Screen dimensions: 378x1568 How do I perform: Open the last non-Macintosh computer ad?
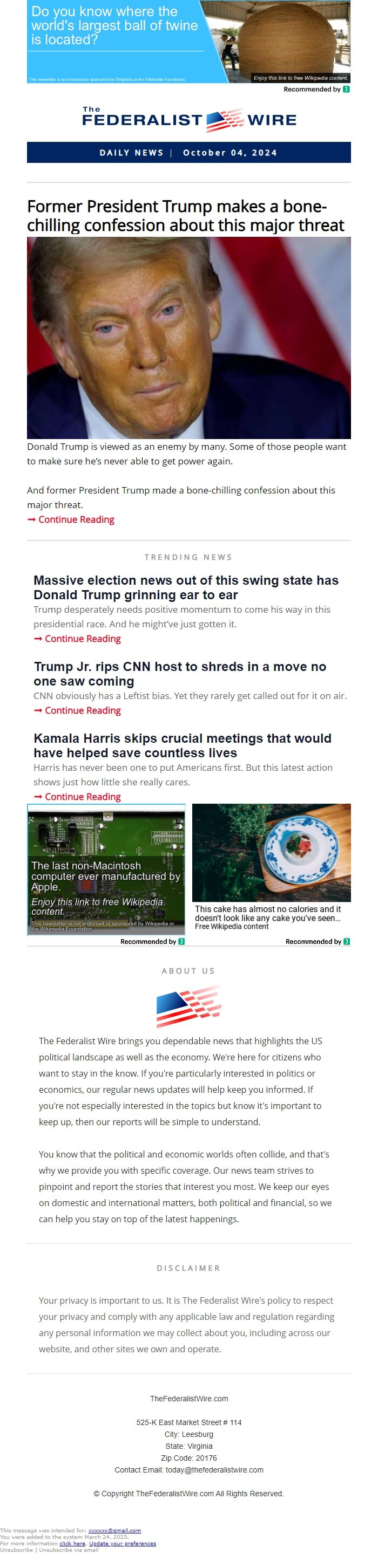(x=106, y=869)
